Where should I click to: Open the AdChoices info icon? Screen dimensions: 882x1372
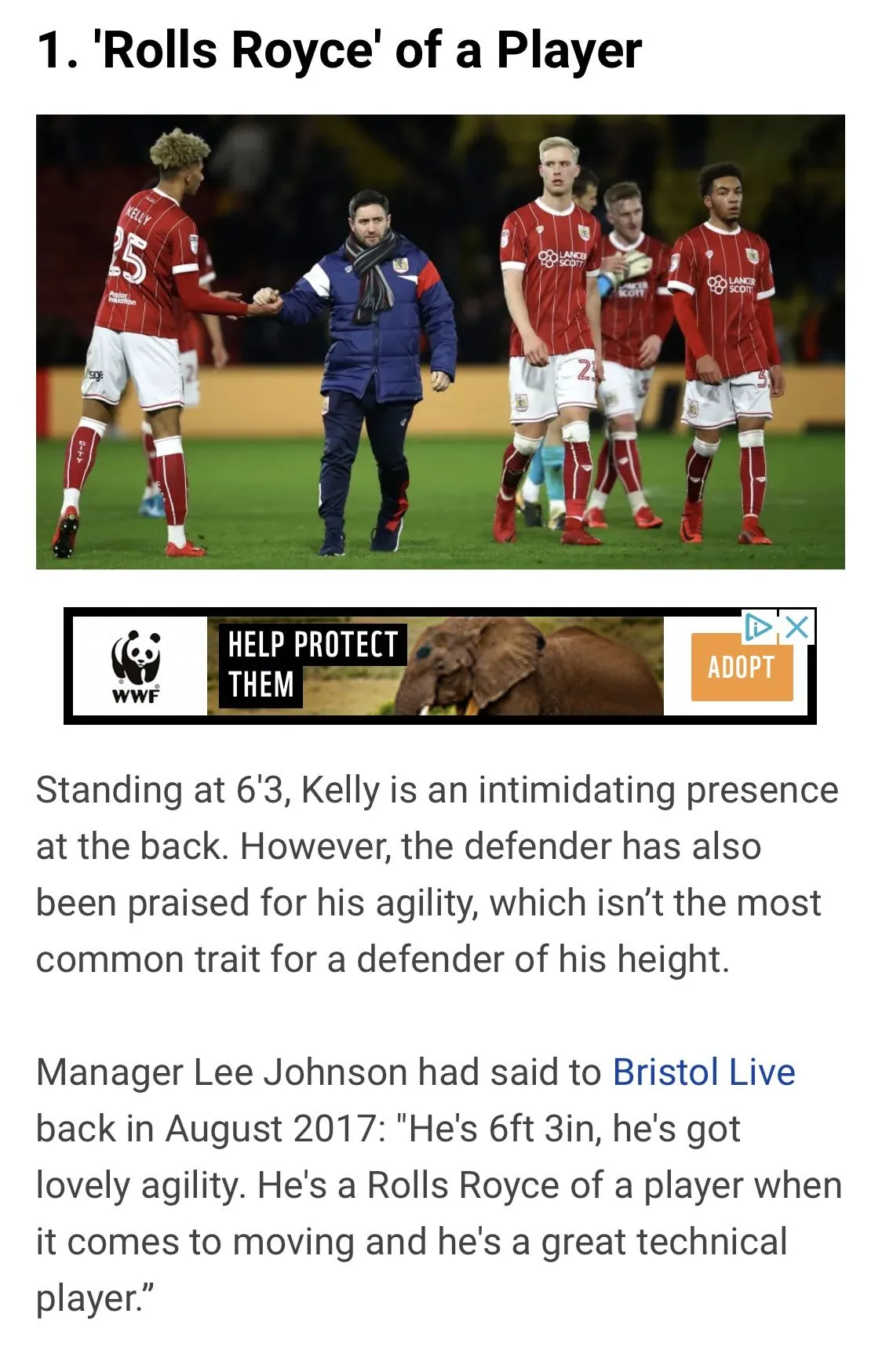pyautogui.click(x=758, y=626)
